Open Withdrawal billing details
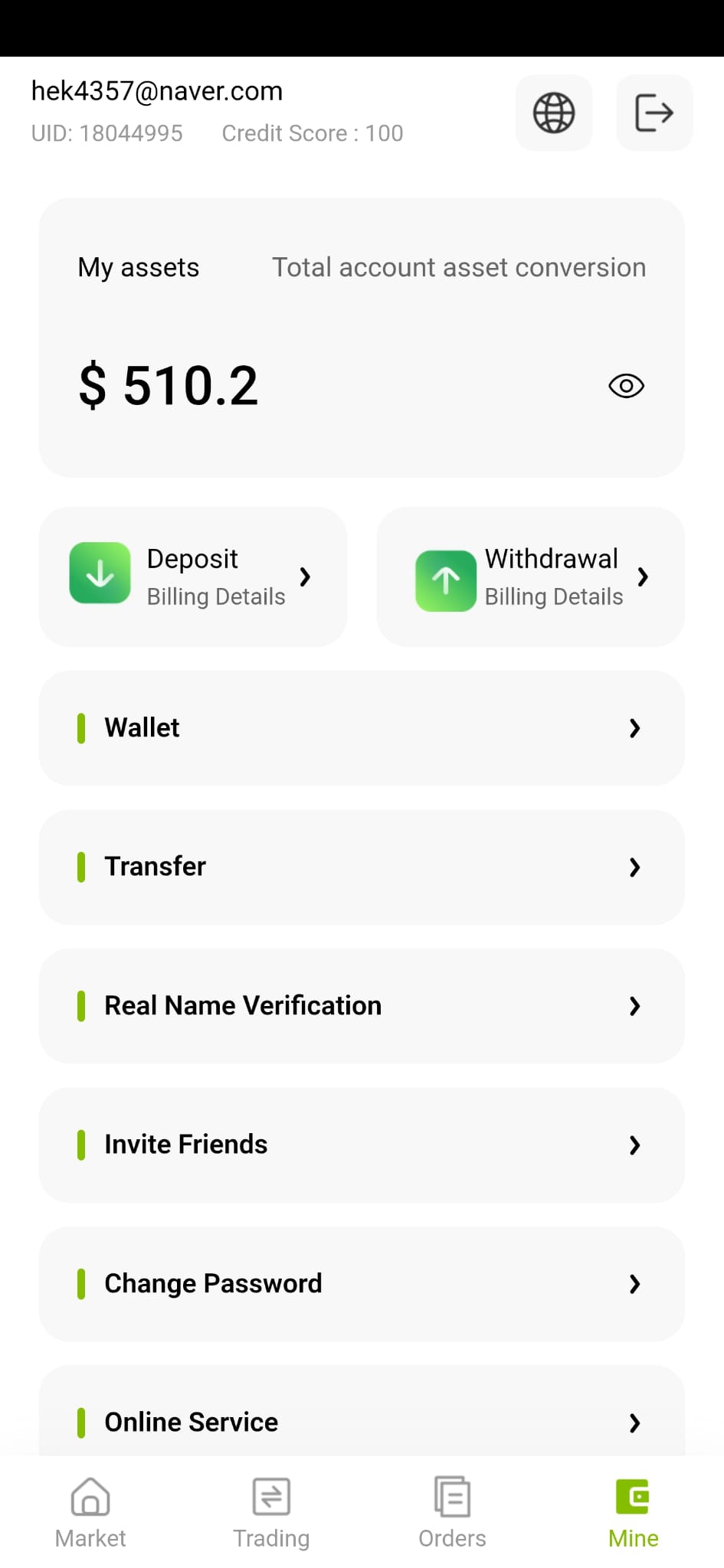The height and width of the screenshot is (1568, 724). [x=530, y=577]
